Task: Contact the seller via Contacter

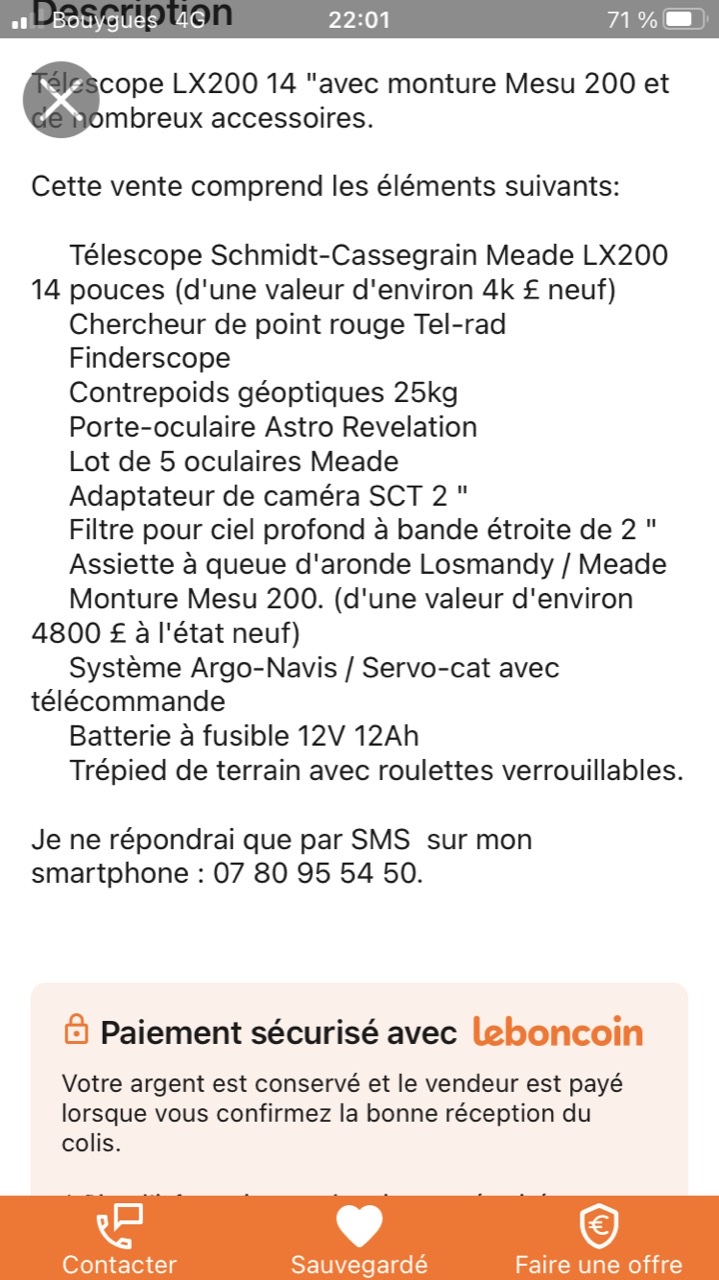Action: [x=119, y=1240]
